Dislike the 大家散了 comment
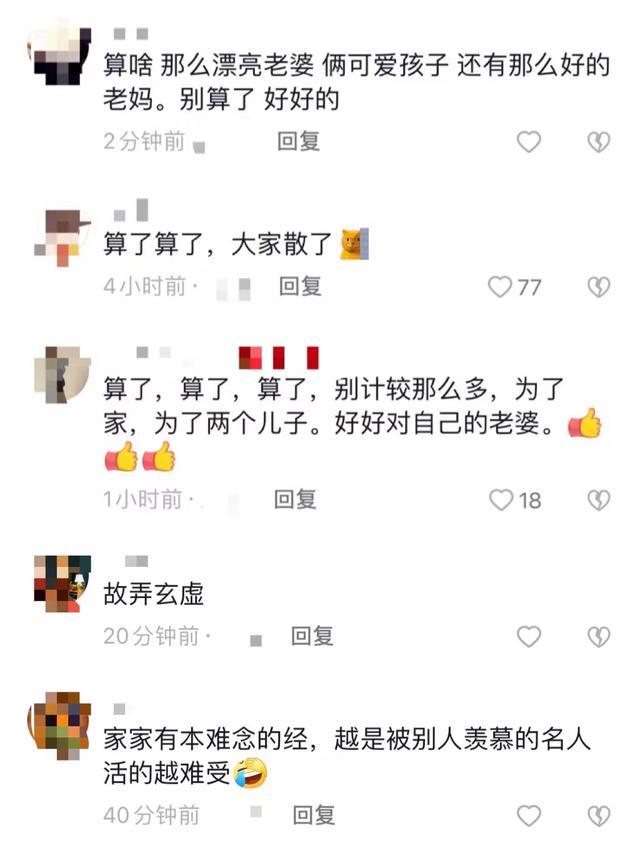The width and height of the screenshot is (640, 845). [x=598, y=287]
